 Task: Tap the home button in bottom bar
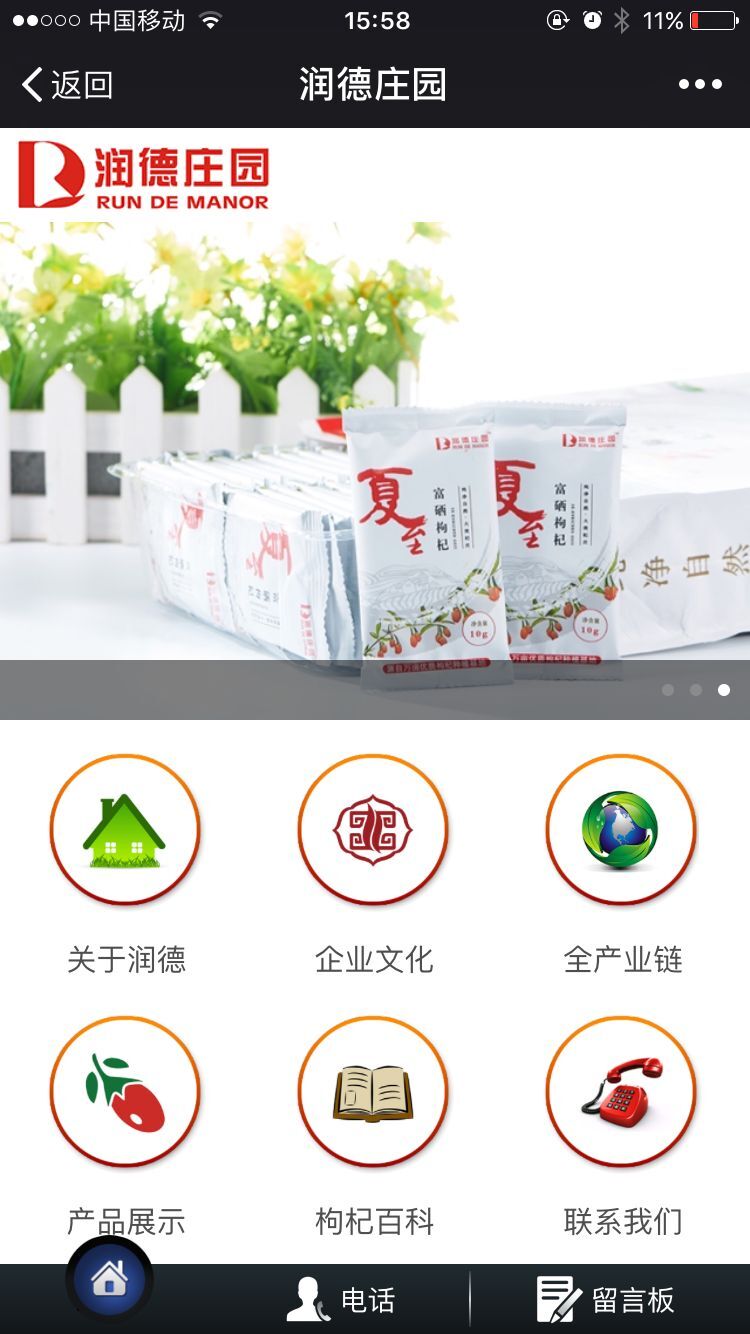click(x=109, y=1281)
